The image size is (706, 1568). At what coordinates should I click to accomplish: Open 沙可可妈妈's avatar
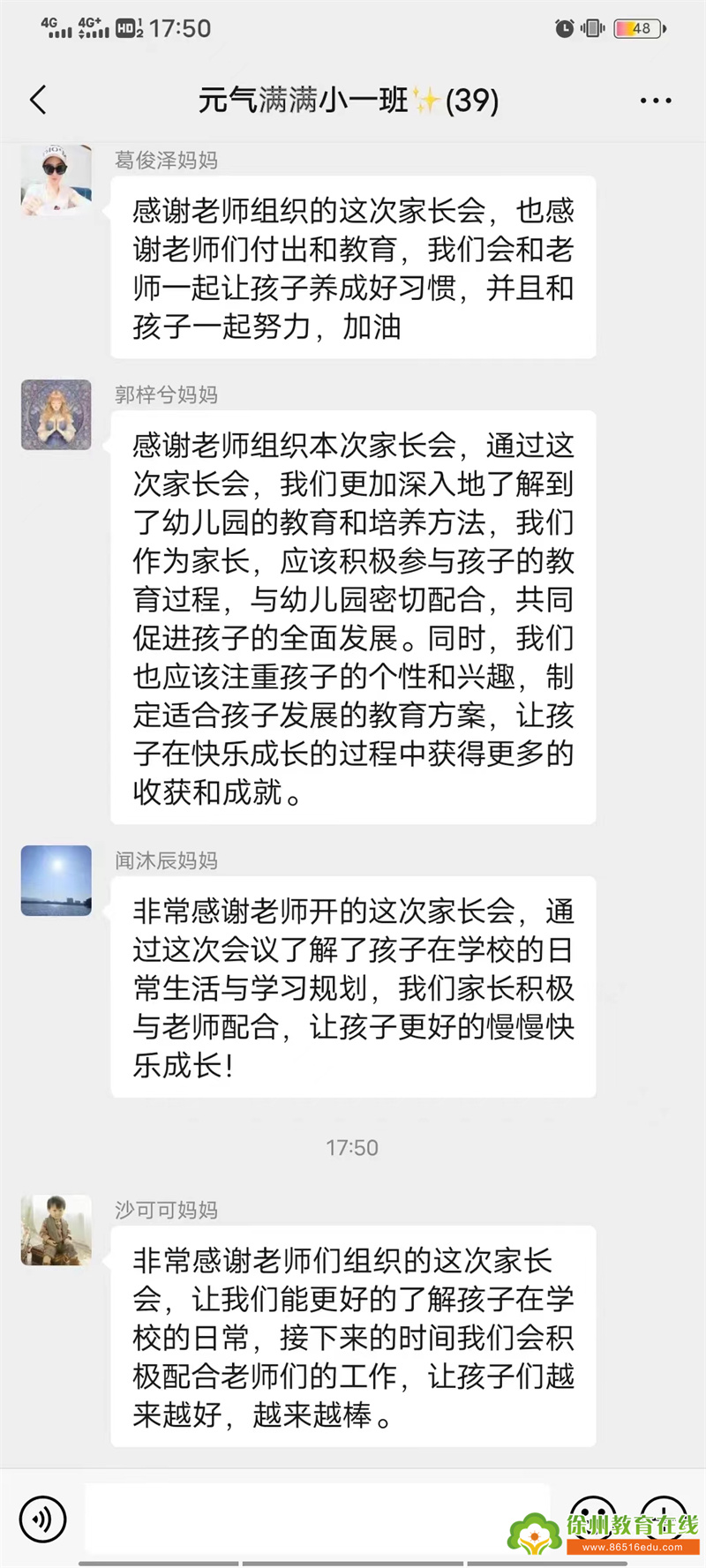[56, 1230]
